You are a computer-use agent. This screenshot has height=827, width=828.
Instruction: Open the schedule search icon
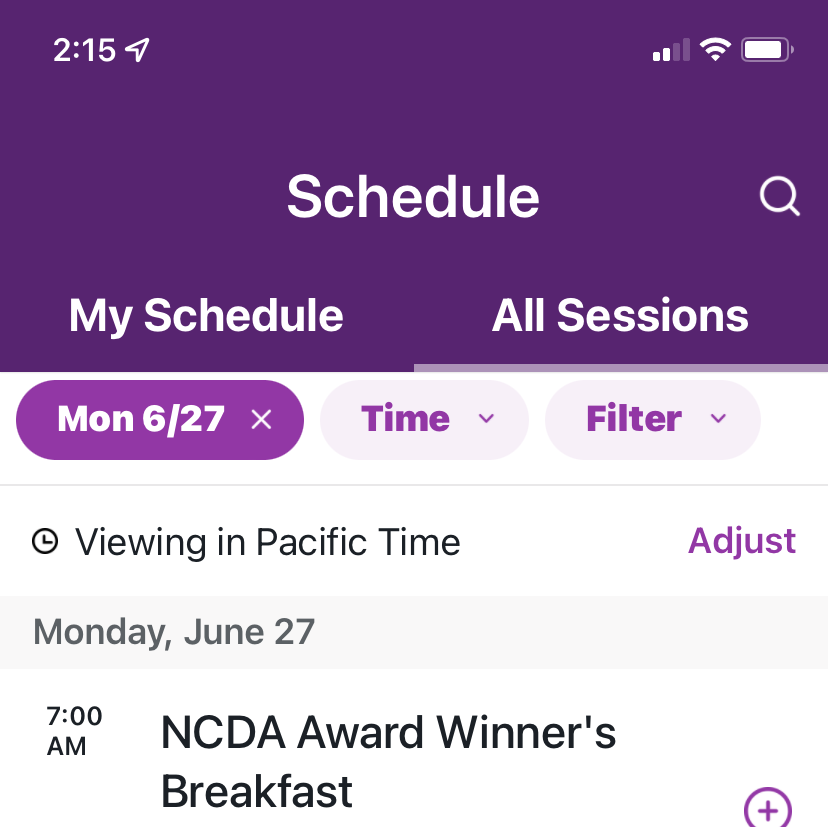click(x=779, y=197)
